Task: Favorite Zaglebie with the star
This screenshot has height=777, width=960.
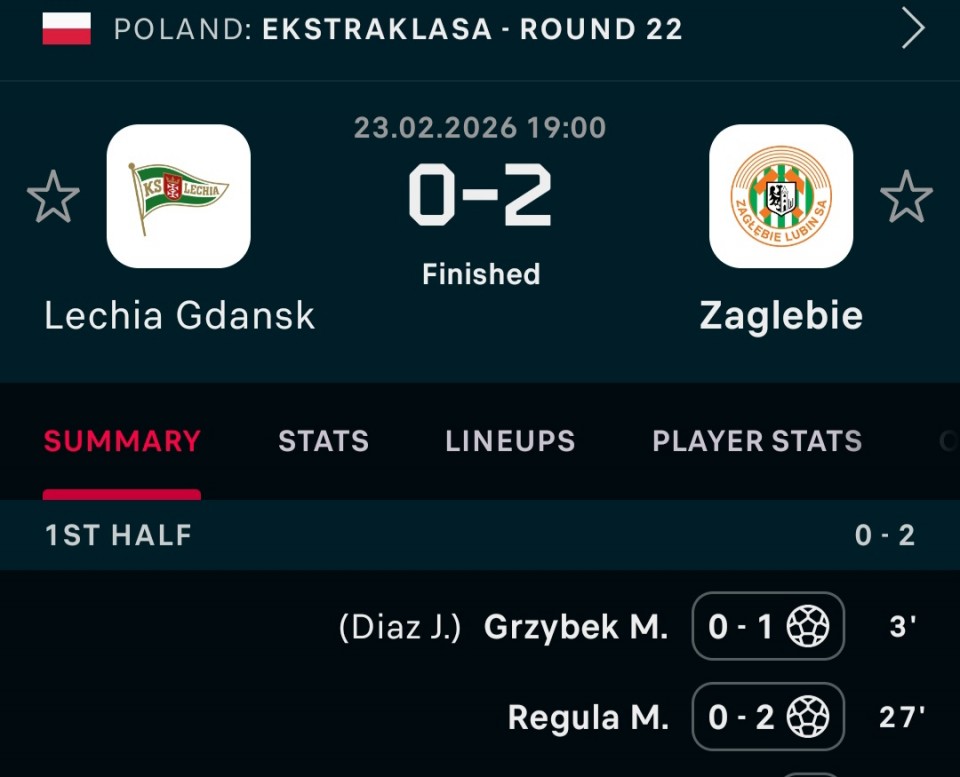Action: (906, 196)
